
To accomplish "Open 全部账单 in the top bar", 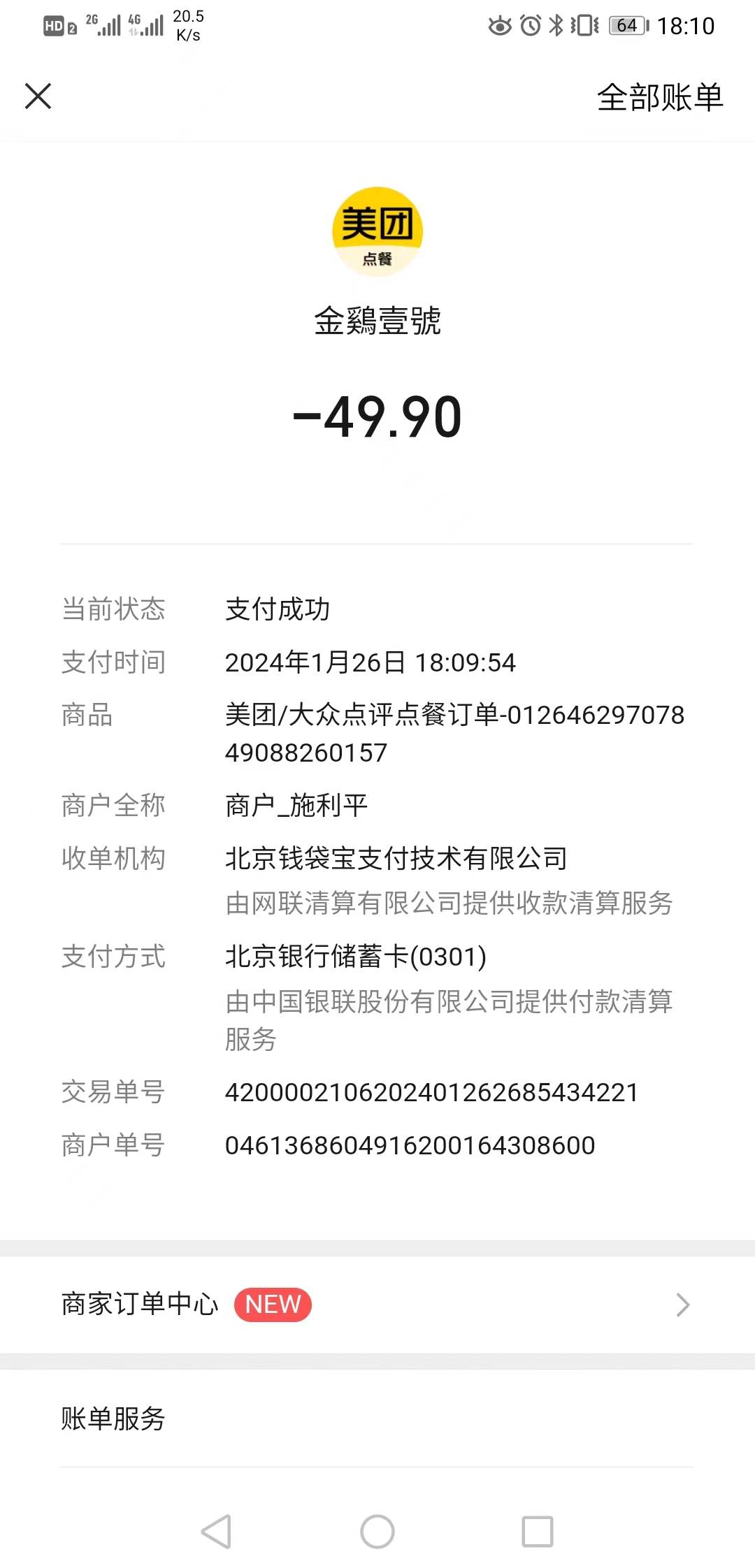I will [660, 97].
